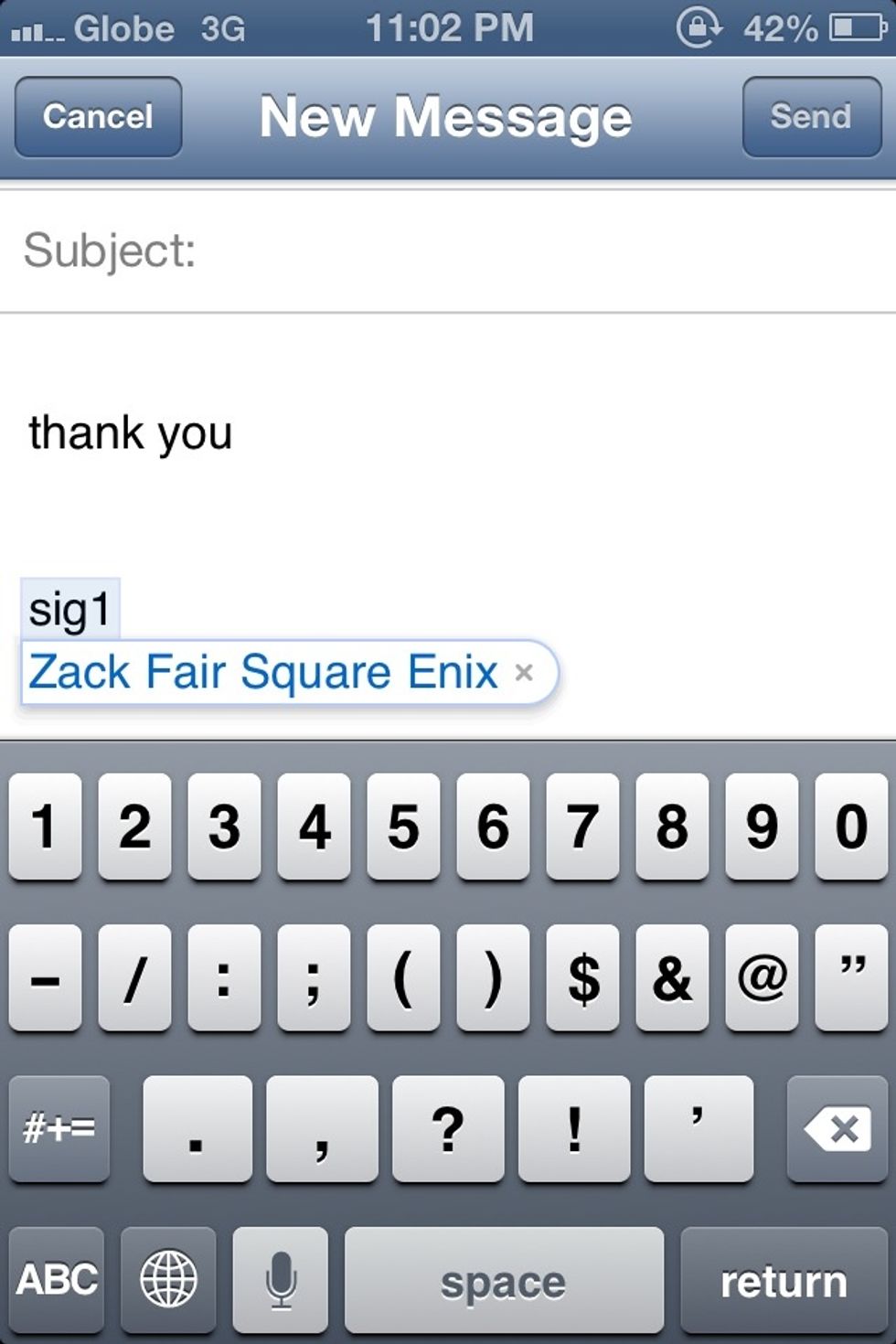Tap the space bar
This screenshot has width=896, height=1344.
pos(504,1279)
